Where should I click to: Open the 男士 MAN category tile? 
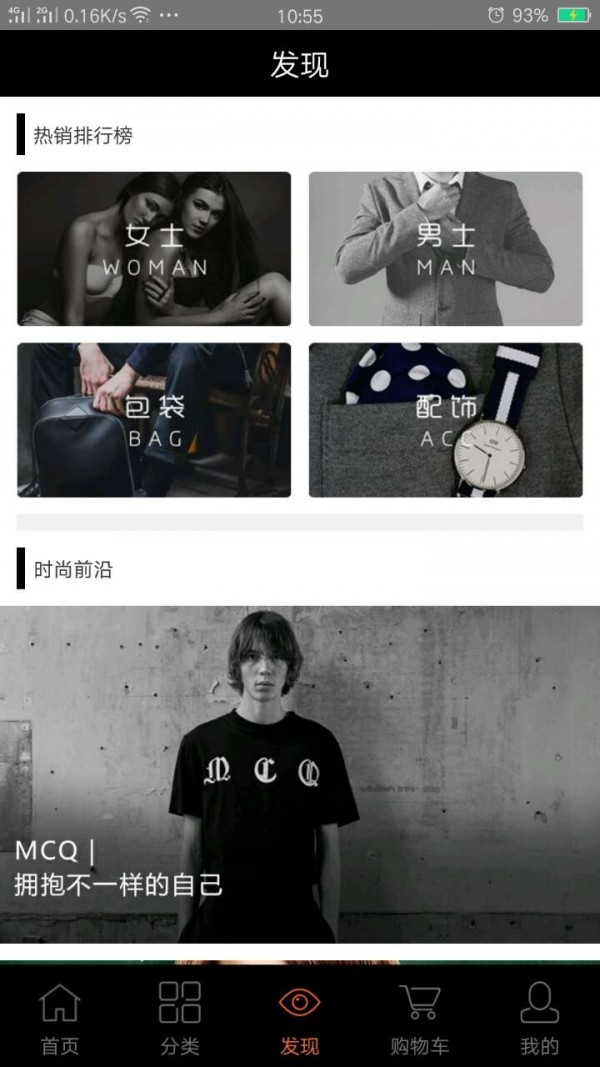coord(445,249)
